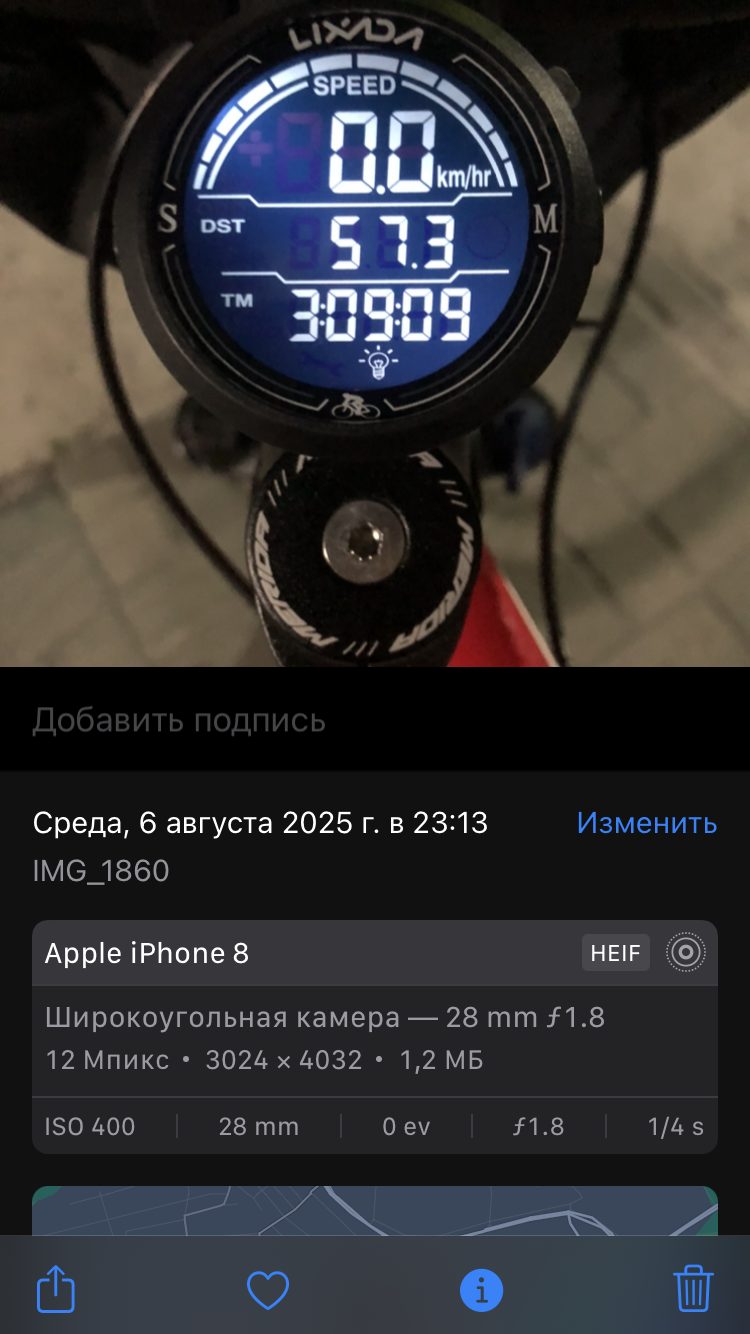
Task: Open the share sheet for this photo
Action: pyautogui.click(x=56, y=1289)
